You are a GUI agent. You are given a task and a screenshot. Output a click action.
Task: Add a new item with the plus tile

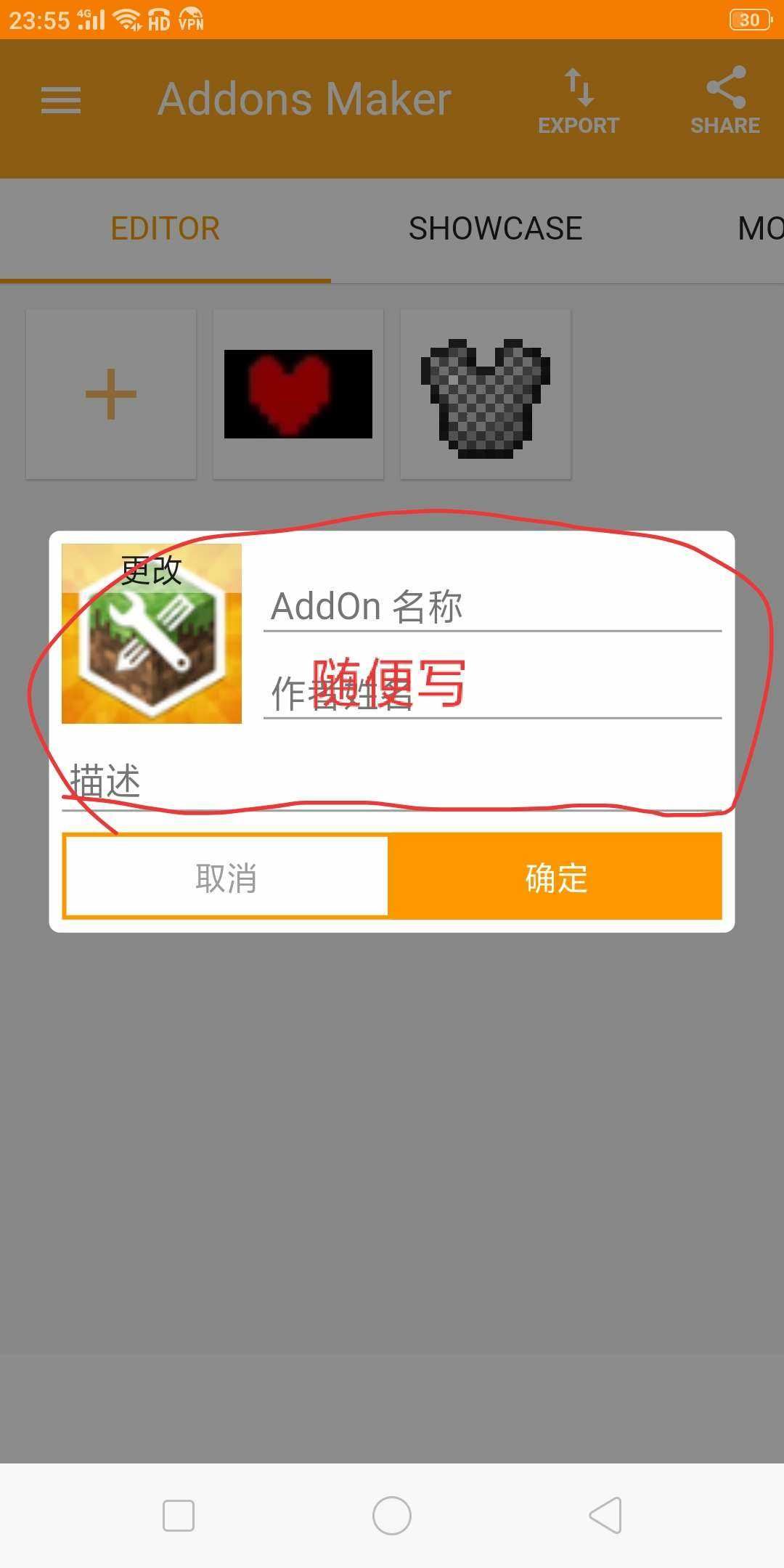coord(111,394)
